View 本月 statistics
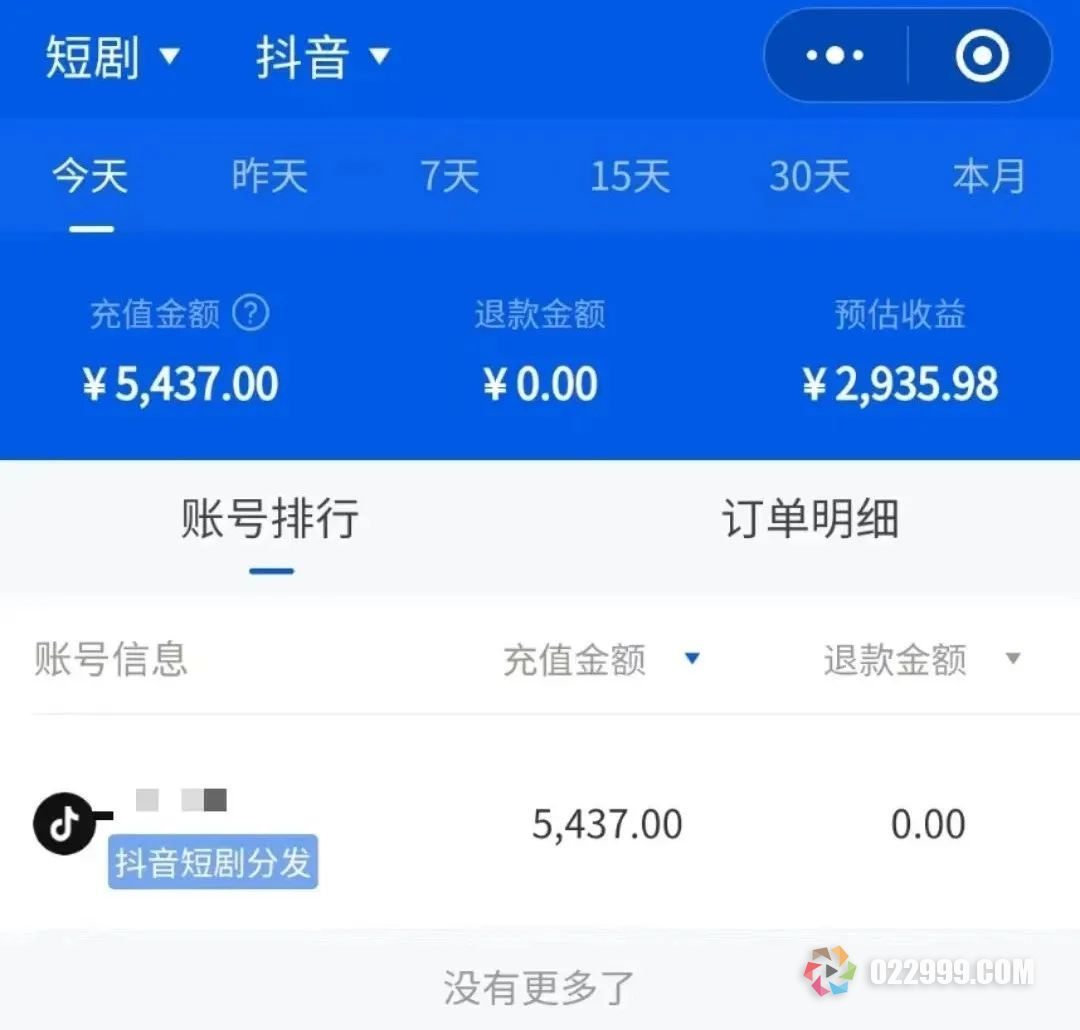Viewport: 1080px width, 1030px height. [x=988, y=177]
